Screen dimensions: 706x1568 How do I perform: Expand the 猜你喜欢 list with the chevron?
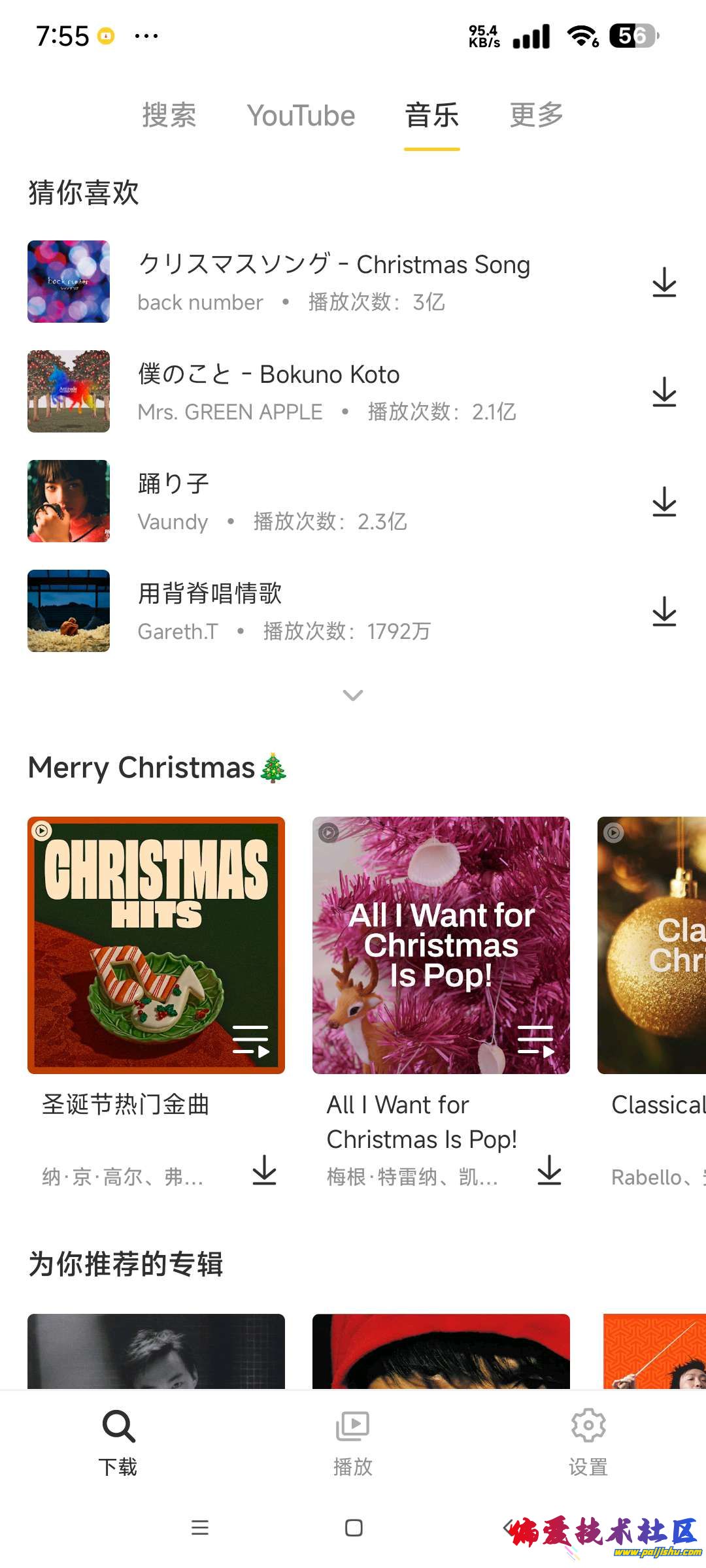[353, 695]
